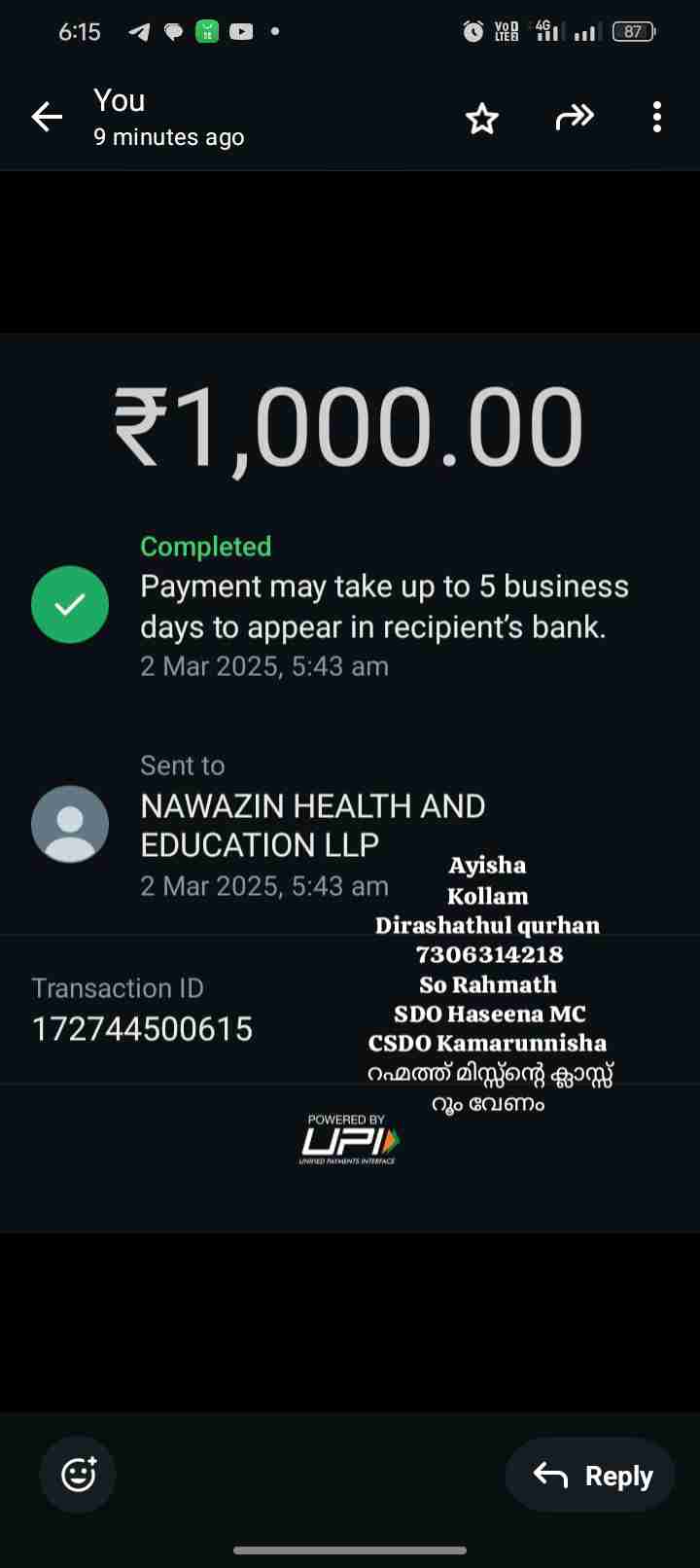Go back from the image viewer
Viewport: 700px width, 1568px height.
coord(47,118)
